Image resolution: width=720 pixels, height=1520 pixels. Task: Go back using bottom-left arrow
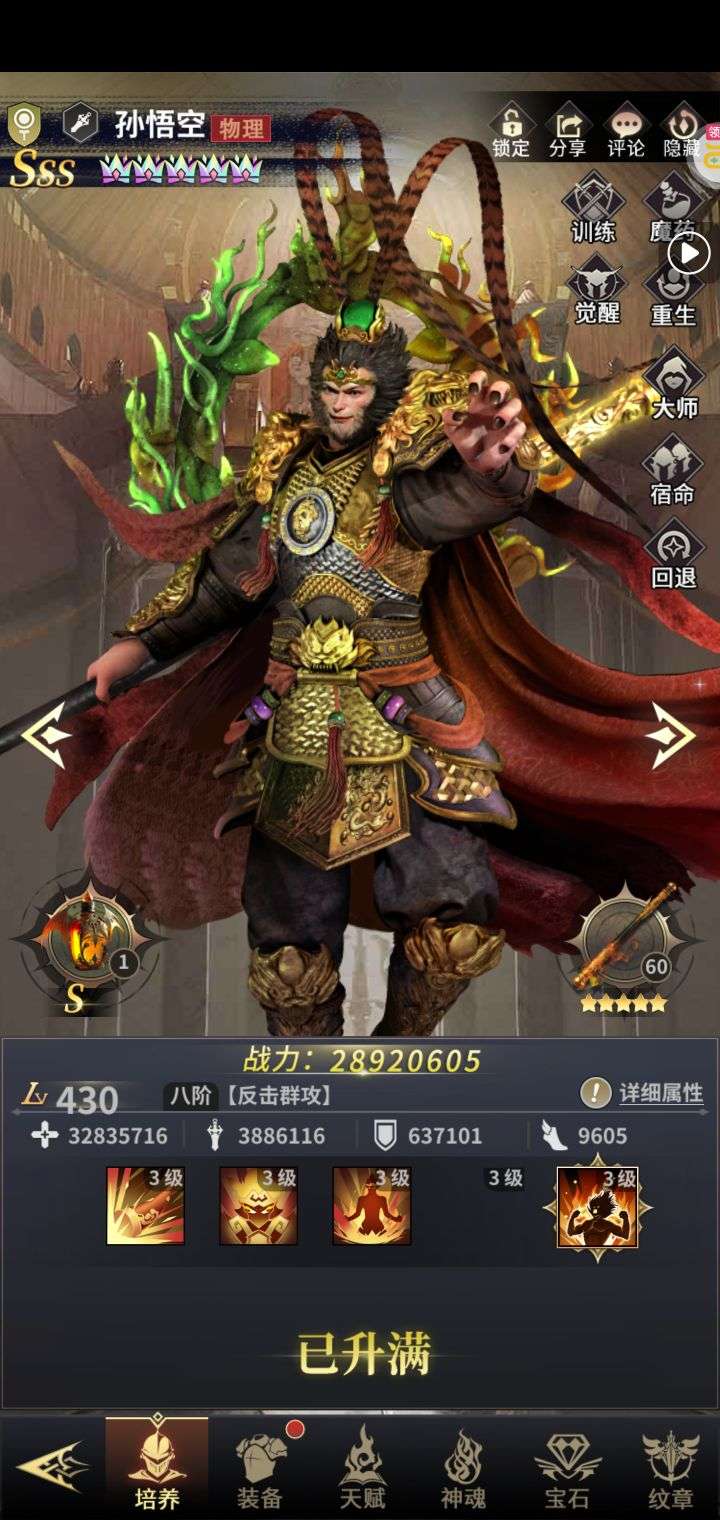tap(52, 1467)
